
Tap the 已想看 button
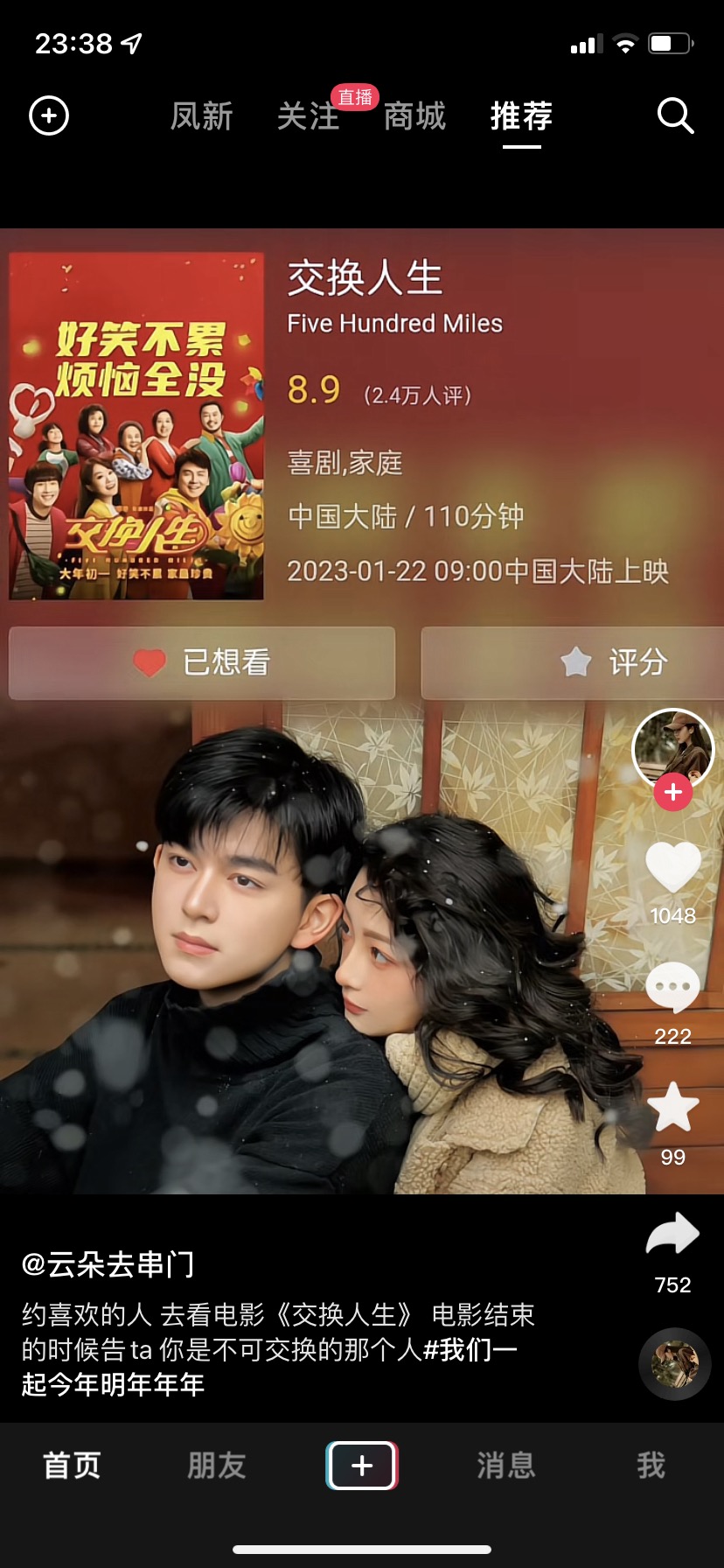202,662
